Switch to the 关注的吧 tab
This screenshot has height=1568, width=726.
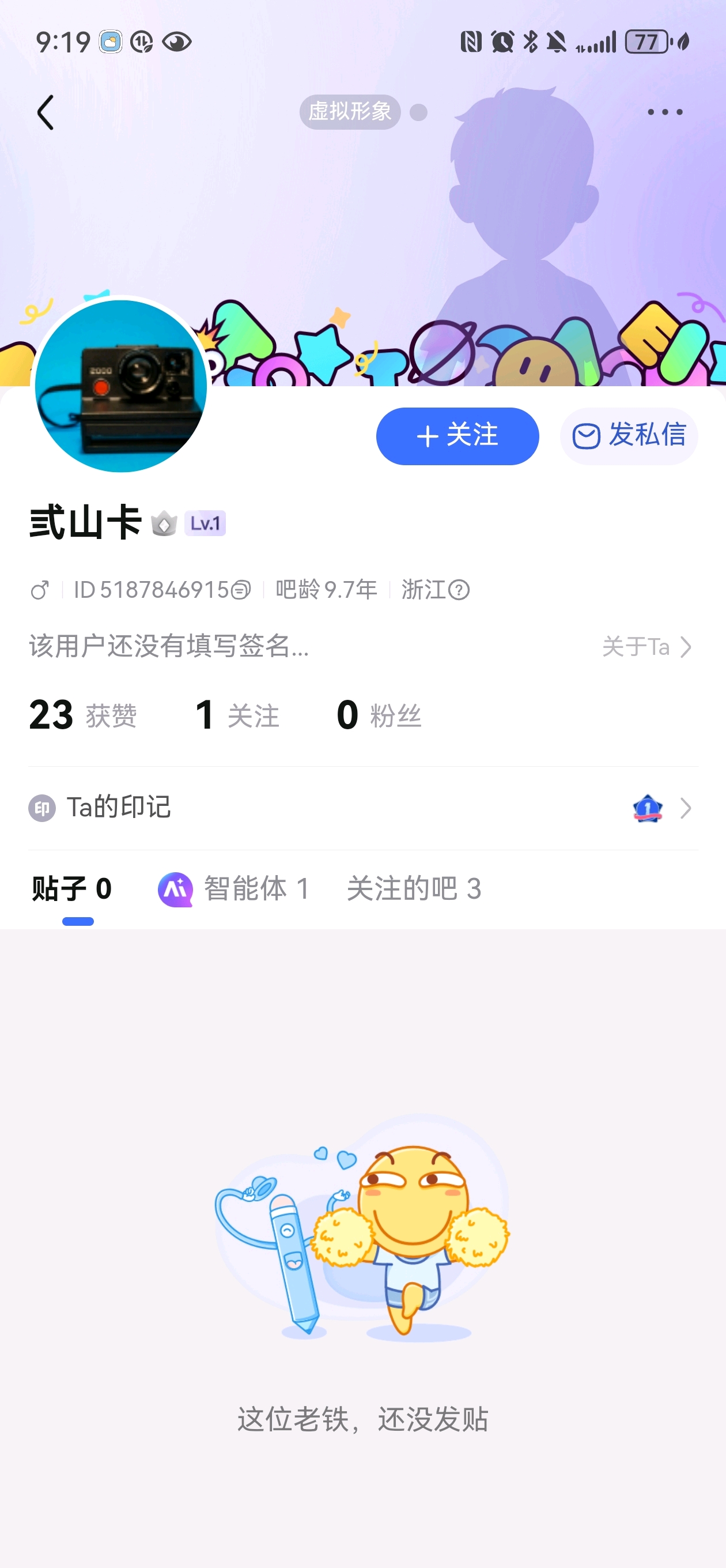[414, 889]
